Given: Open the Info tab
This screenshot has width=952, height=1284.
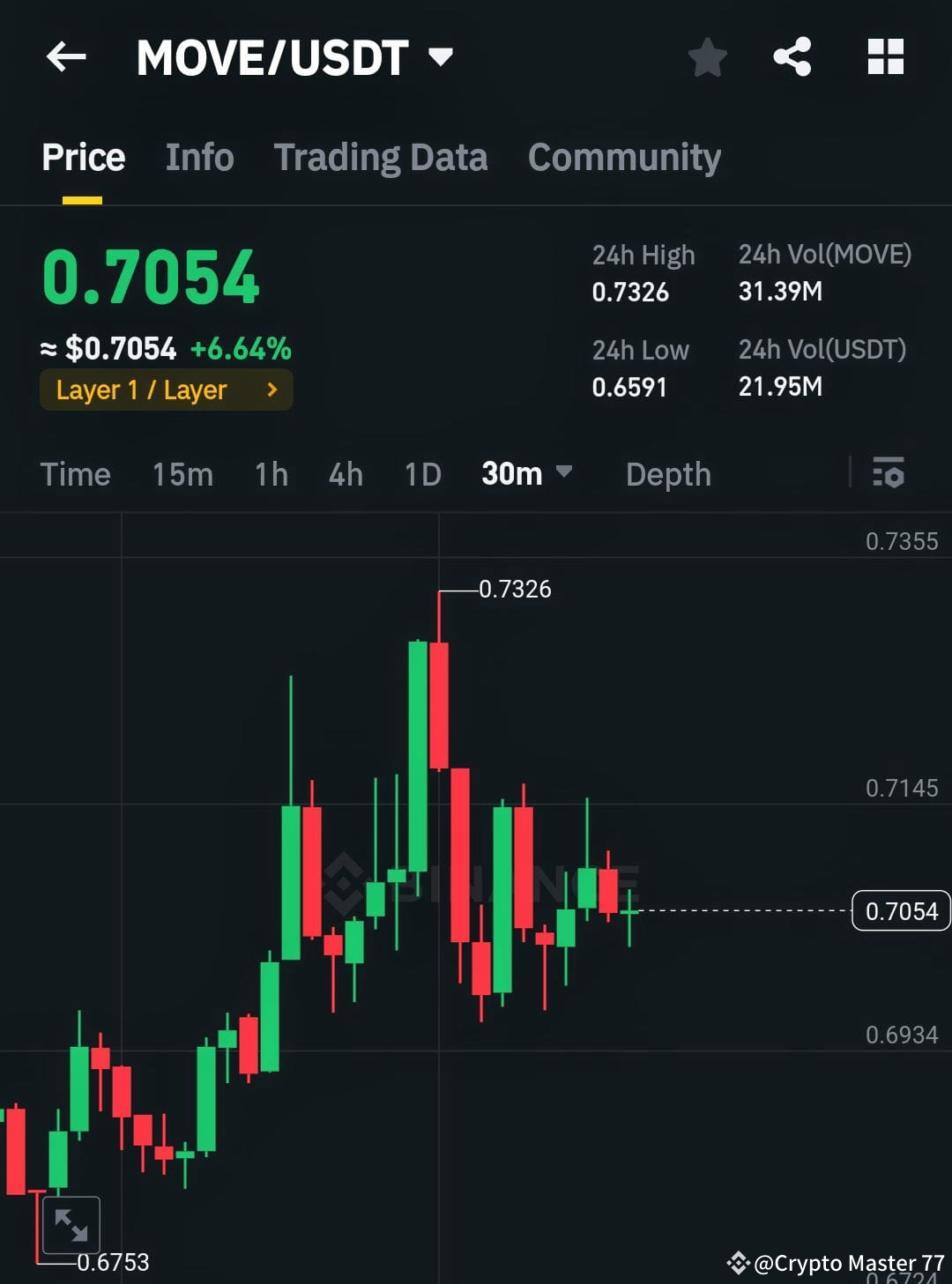Looking at the screenshot, I should 198,157.
